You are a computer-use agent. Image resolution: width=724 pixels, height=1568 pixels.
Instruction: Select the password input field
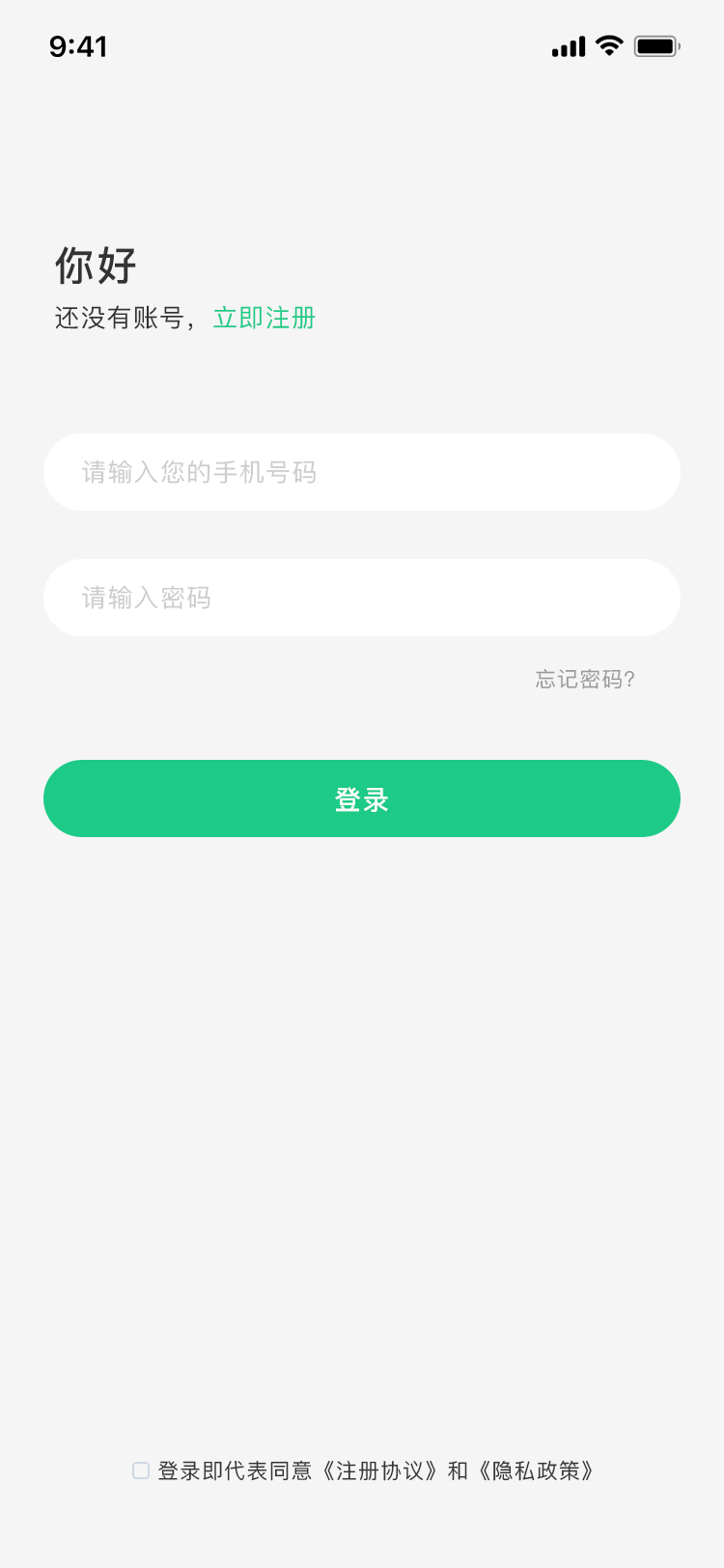tap(362, 598)
